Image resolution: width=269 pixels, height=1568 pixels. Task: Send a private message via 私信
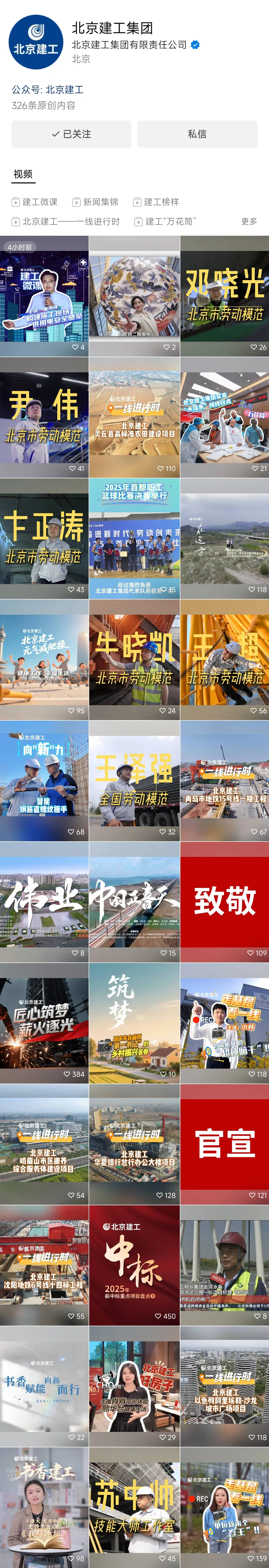point(197,134)
